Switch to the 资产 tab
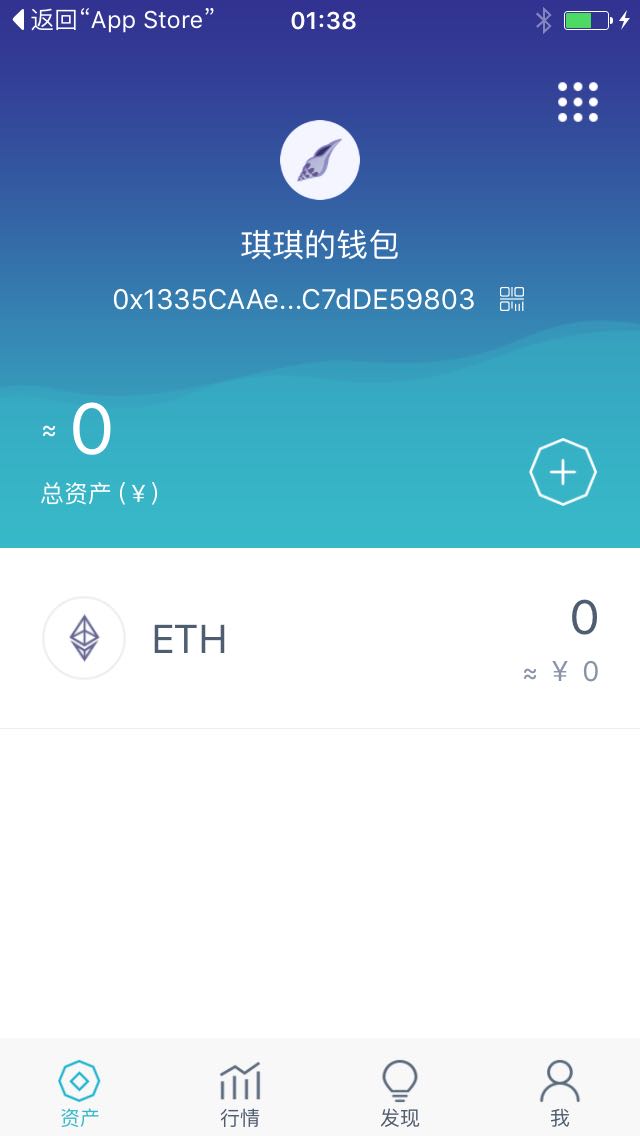 [x=80, y=1093]
